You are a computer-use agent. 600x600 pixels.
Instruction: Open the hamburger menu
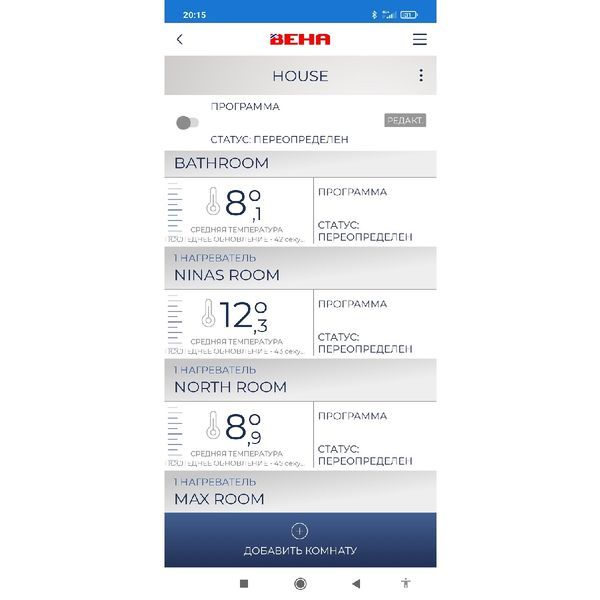419,39
